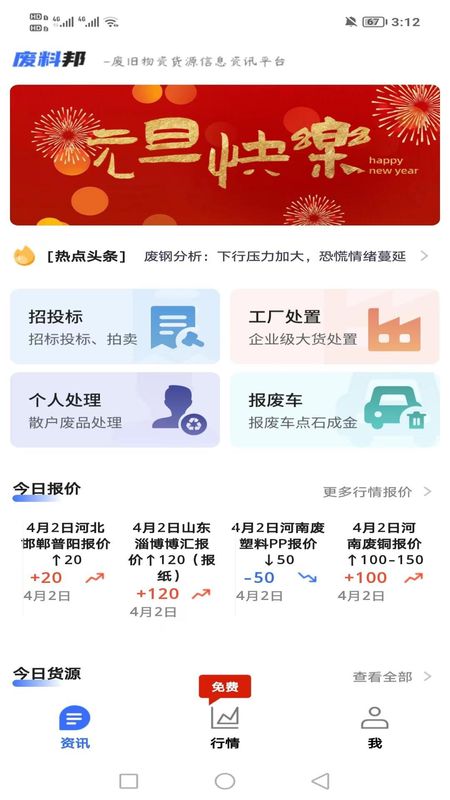450x800 pixels.
Task: Open the 元旦快乐 banner
Action: click(x=224, y=155)
